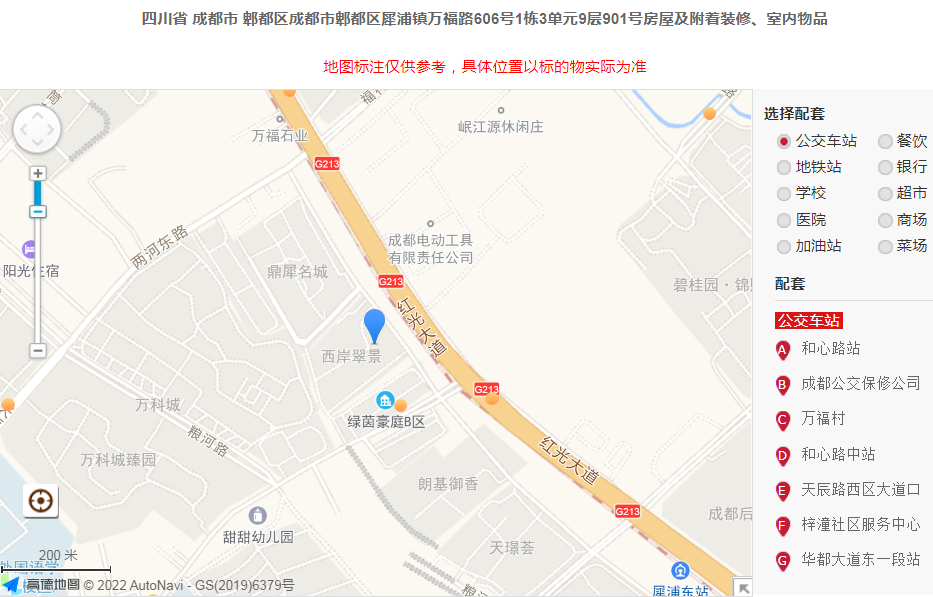Open bus stop 梓潼社区服务中心

(860, 525)
